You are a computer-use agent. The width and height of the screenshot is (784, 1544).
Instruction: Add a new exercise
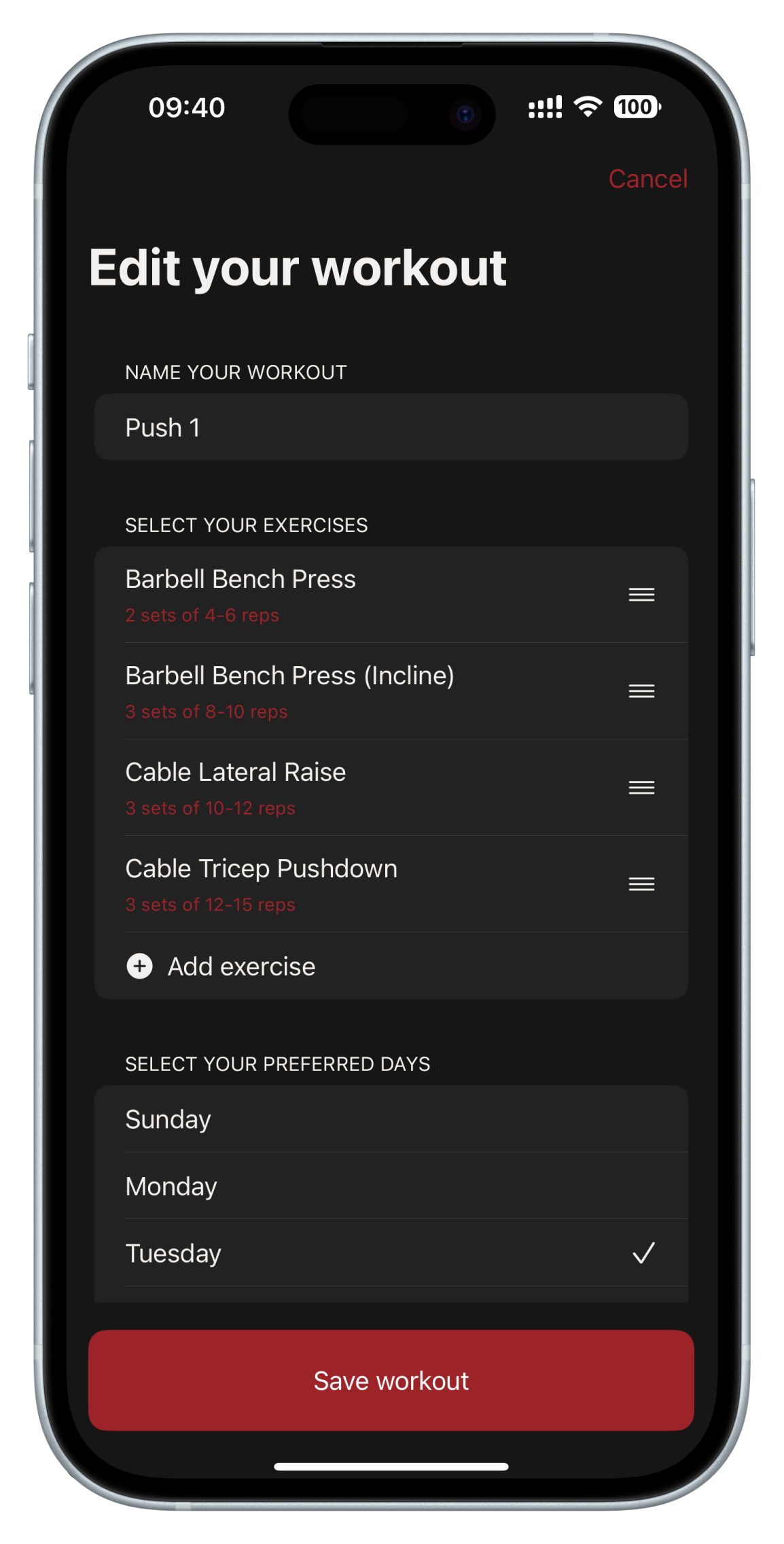241,966
